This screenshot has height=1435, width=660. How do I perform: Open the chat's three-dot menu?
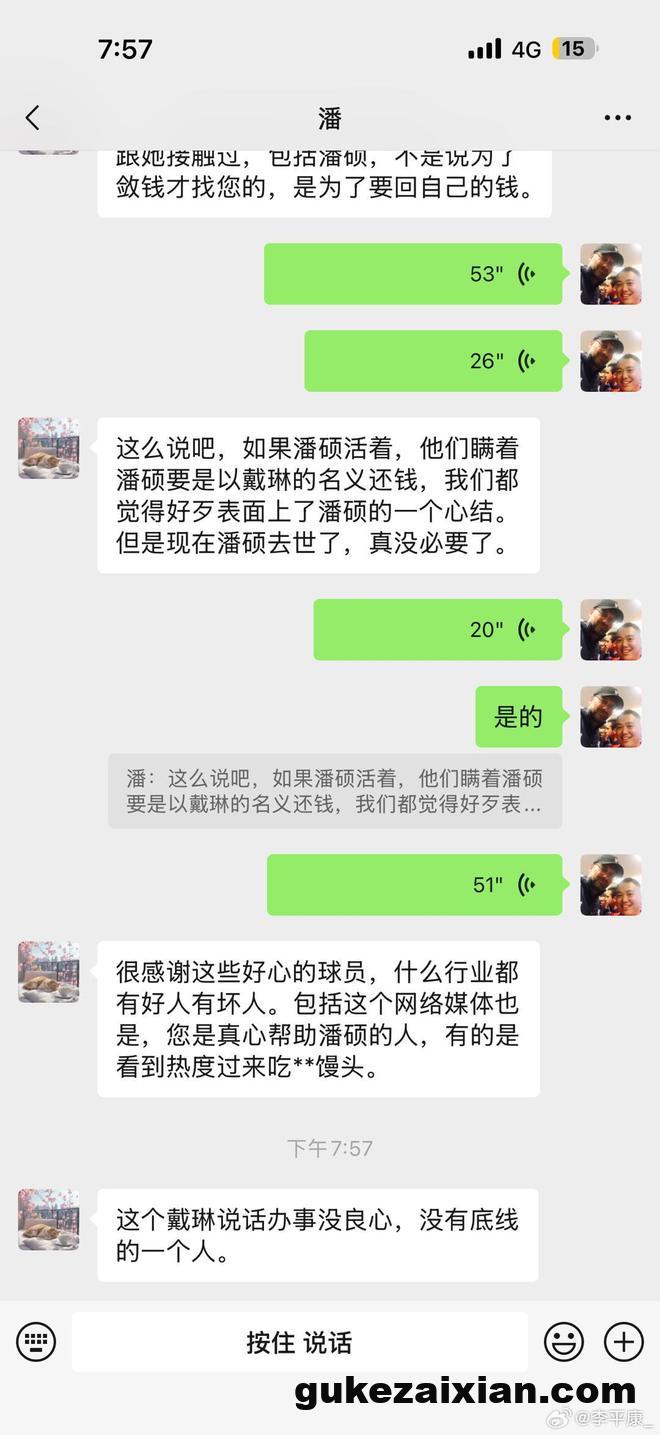pos(617,118)
